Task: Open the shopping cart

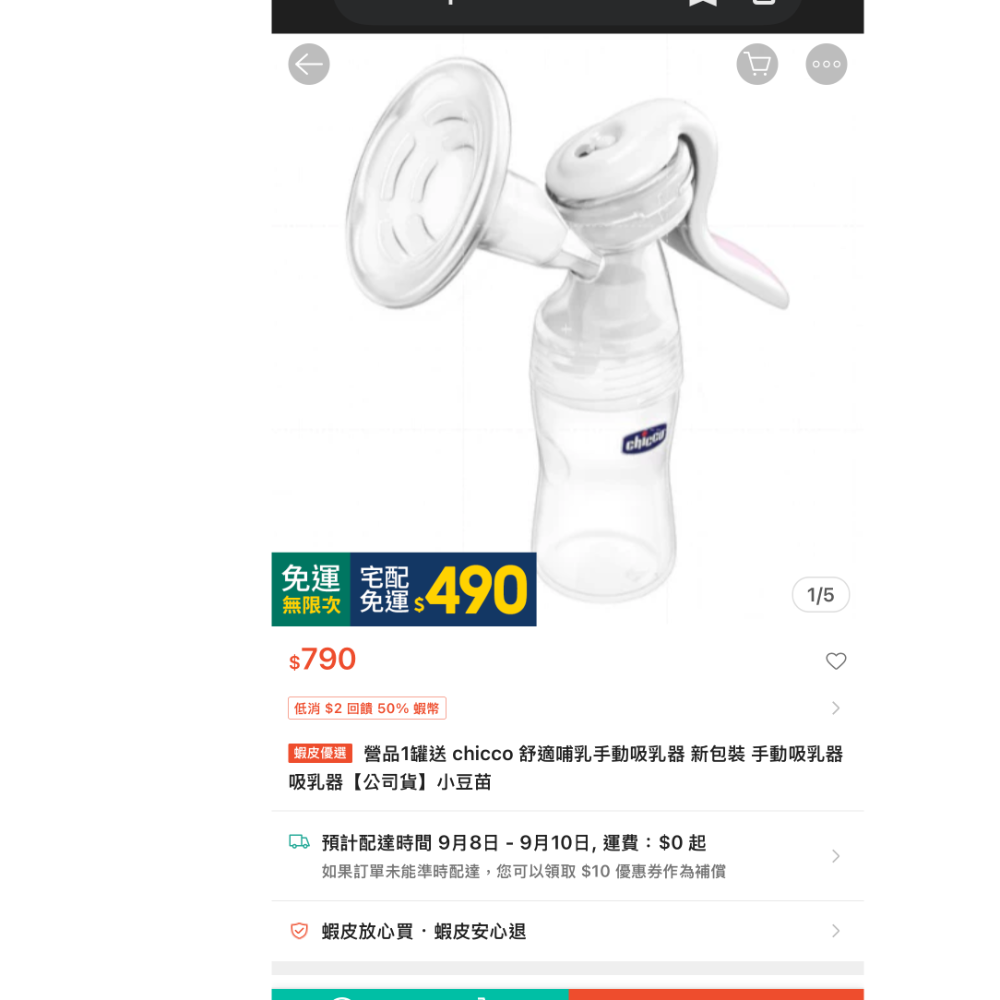Action: point(757,64)
